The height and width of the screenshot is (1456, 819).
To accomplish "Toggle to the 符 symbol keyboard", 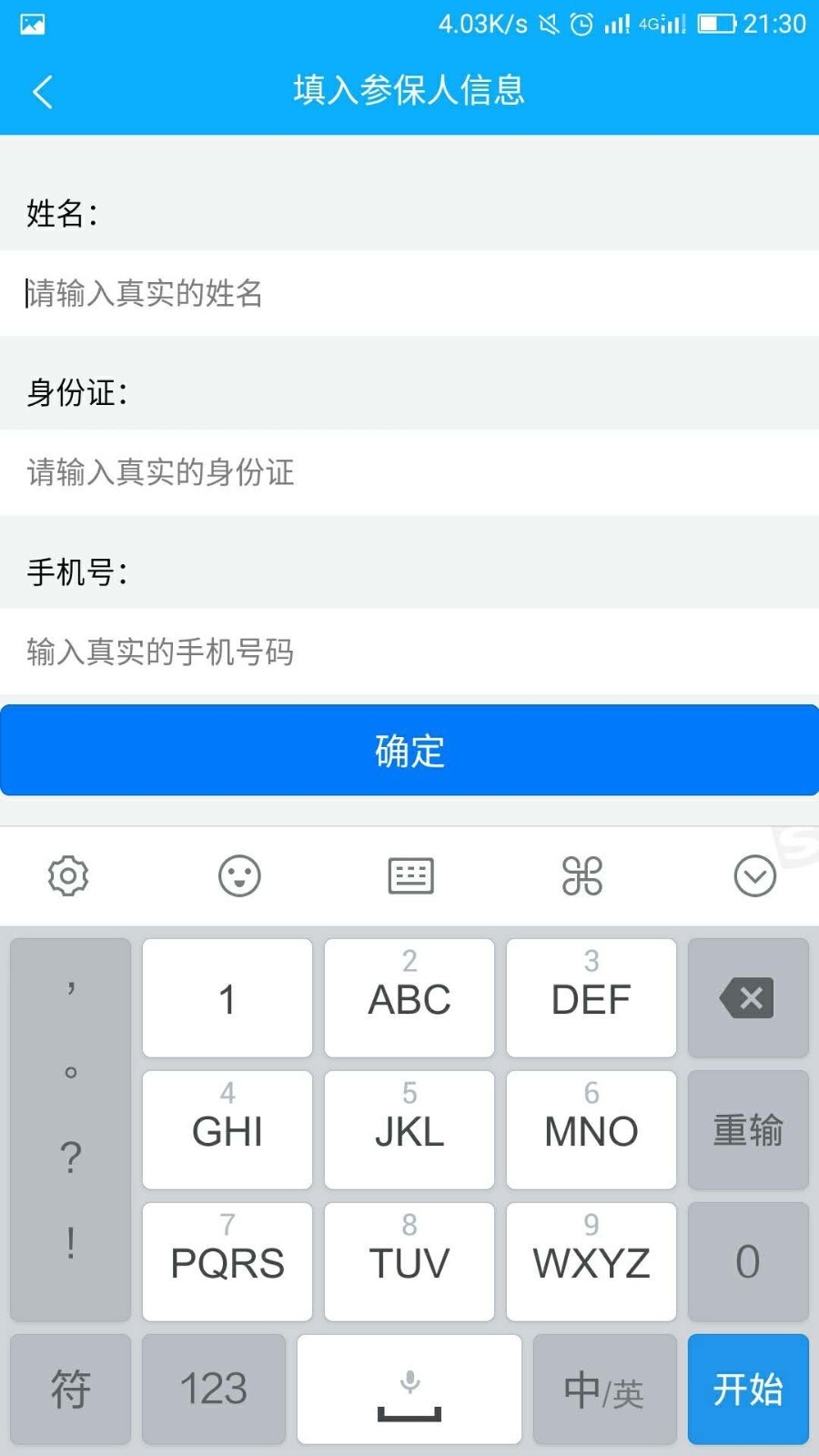I will point(70,1390).
